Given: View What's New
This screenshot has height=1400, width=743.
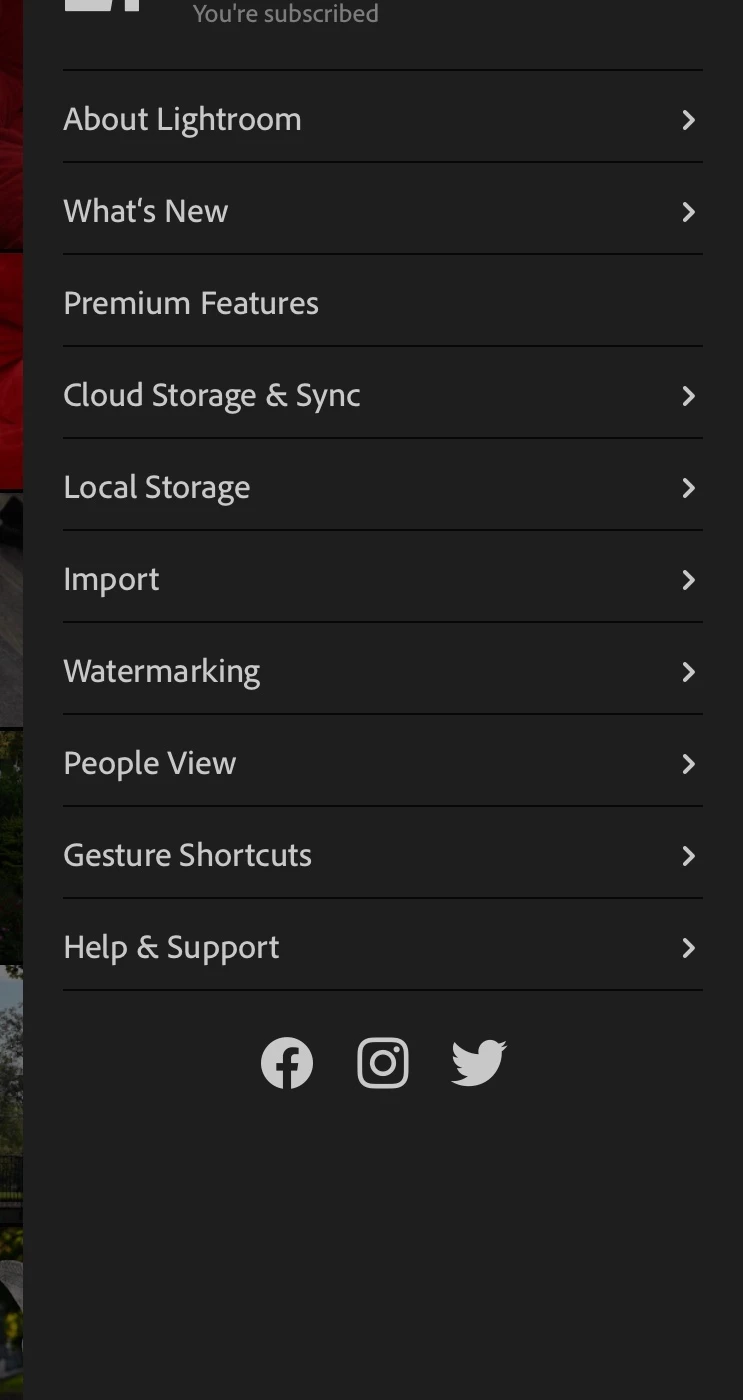Looking at the screenshot, I should click(382, 211).
